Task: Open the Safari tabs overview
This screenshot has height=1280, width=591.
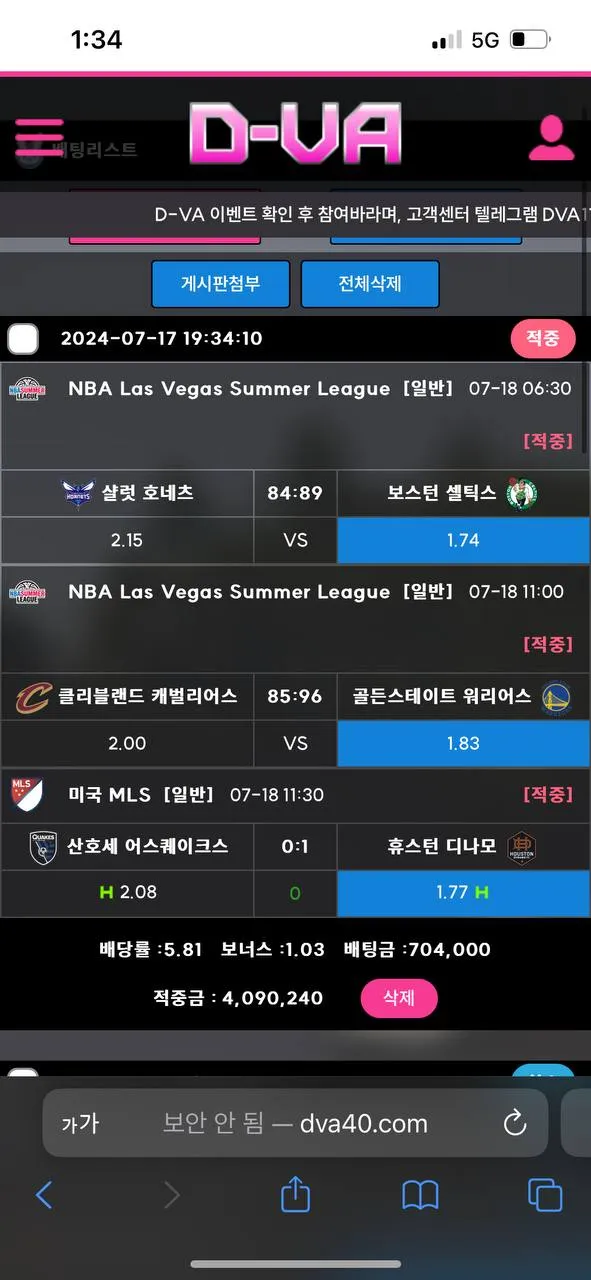Action: click(545, 1195)
